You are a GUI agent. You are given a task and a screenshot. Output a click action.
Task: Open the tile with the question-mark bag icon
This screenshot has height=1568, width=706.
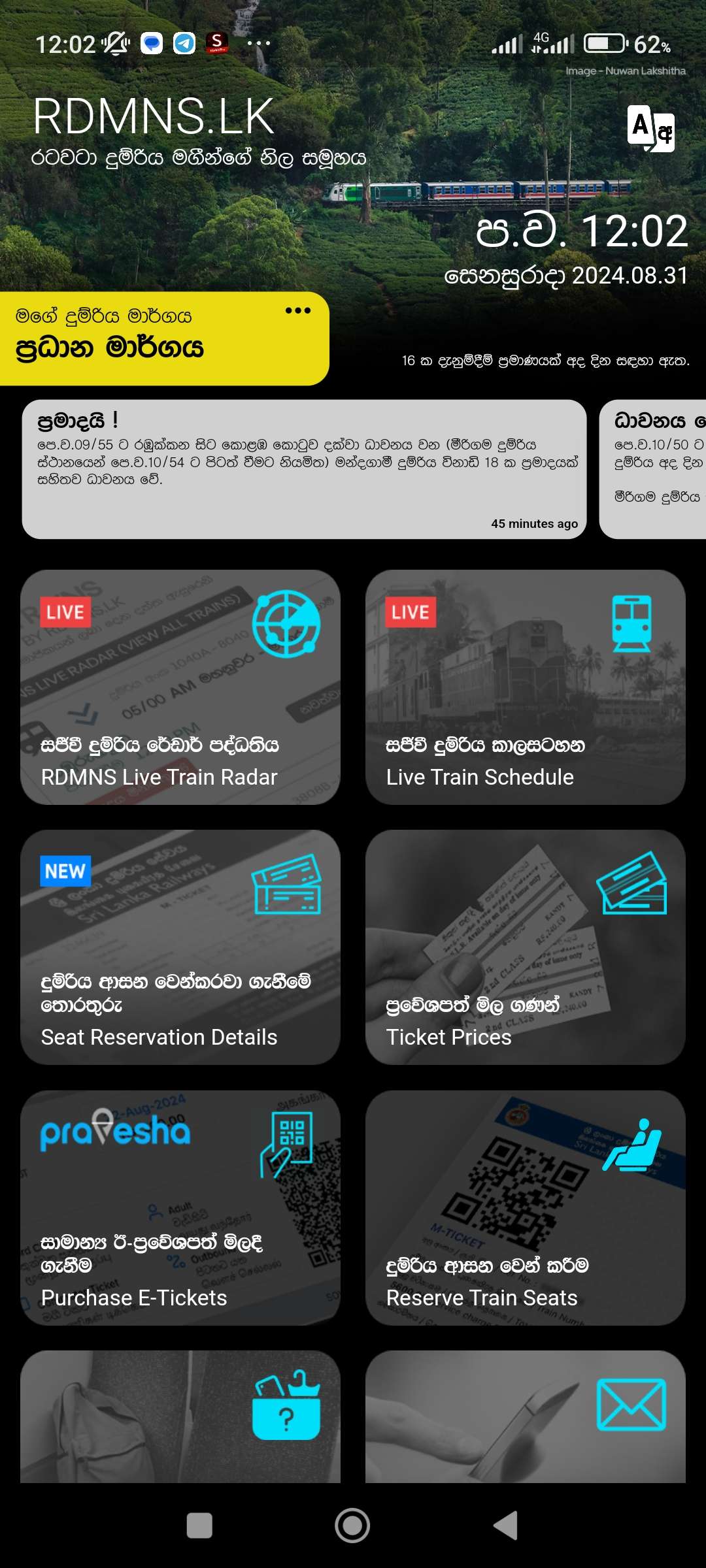click(180, 1416)
